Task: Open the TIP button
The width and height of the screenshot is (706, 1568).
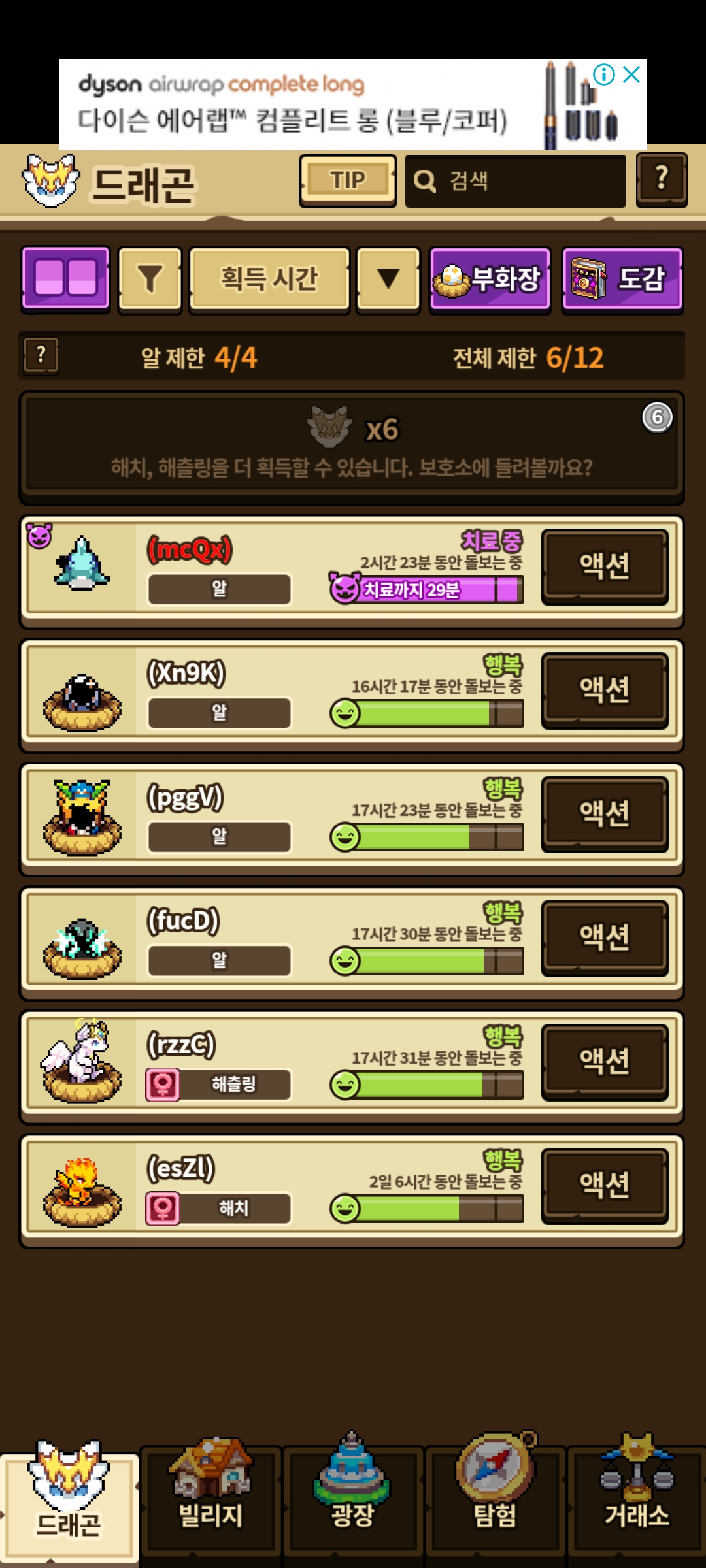Action: 348,180
